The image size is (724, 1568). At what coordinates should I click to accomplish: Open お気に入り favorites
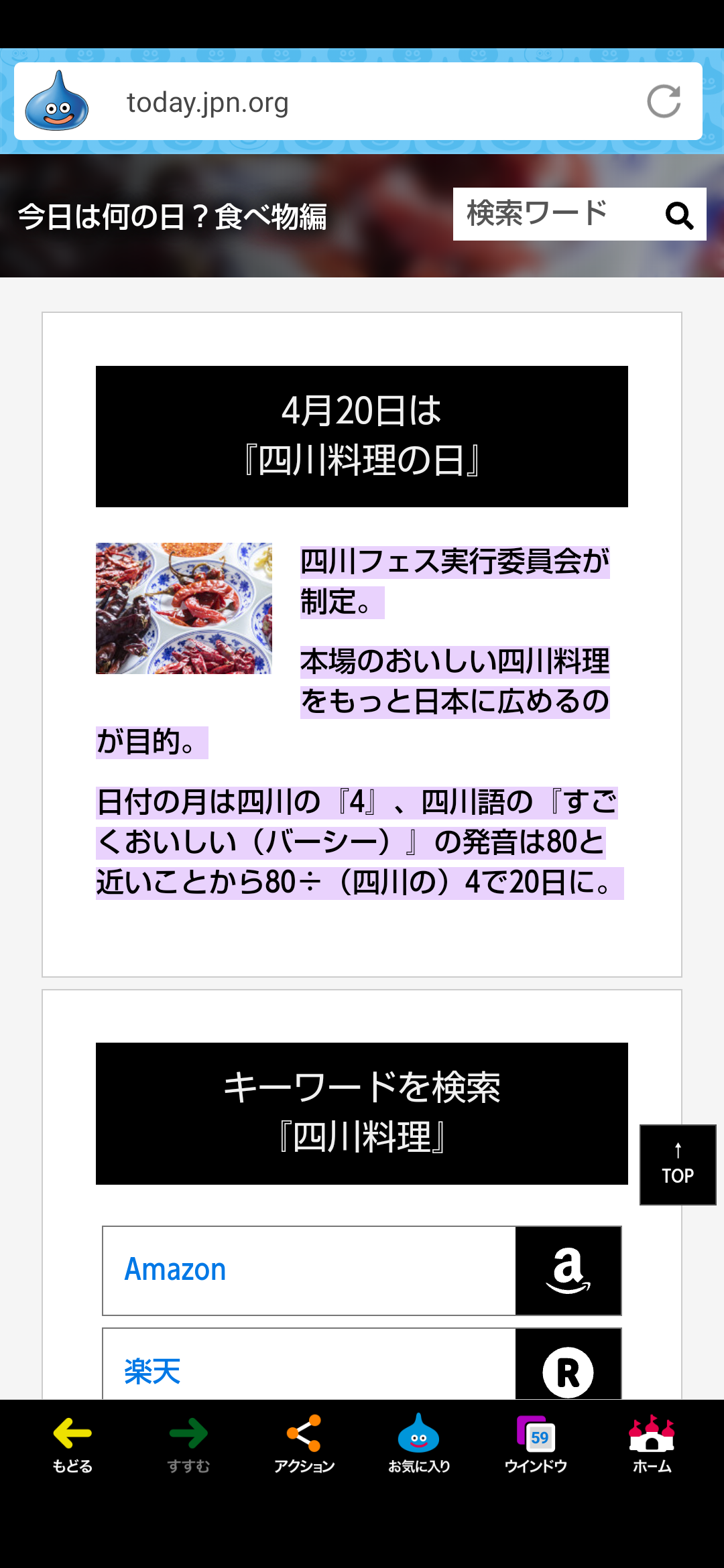419,1444
